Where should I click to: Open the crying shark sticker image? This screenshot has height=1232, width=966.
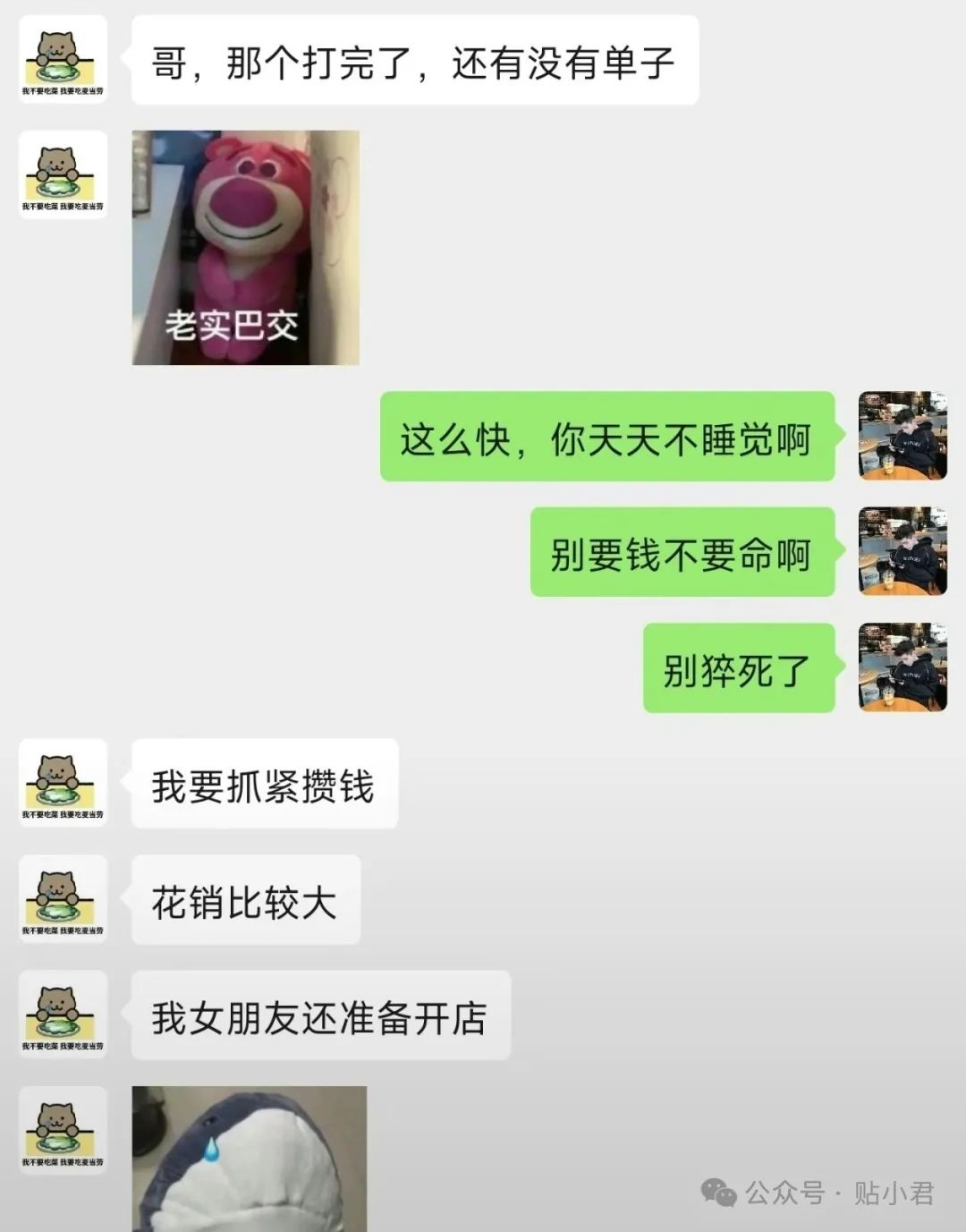coord(249,1159)
